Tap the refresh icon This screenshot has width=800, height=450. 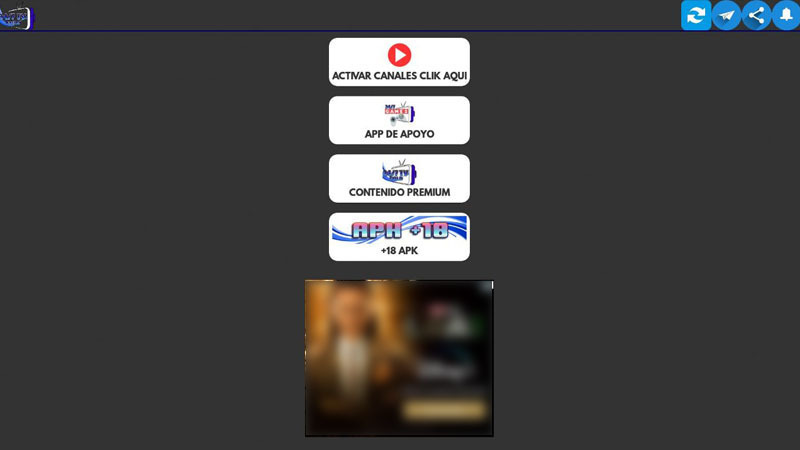click(696, 15)
